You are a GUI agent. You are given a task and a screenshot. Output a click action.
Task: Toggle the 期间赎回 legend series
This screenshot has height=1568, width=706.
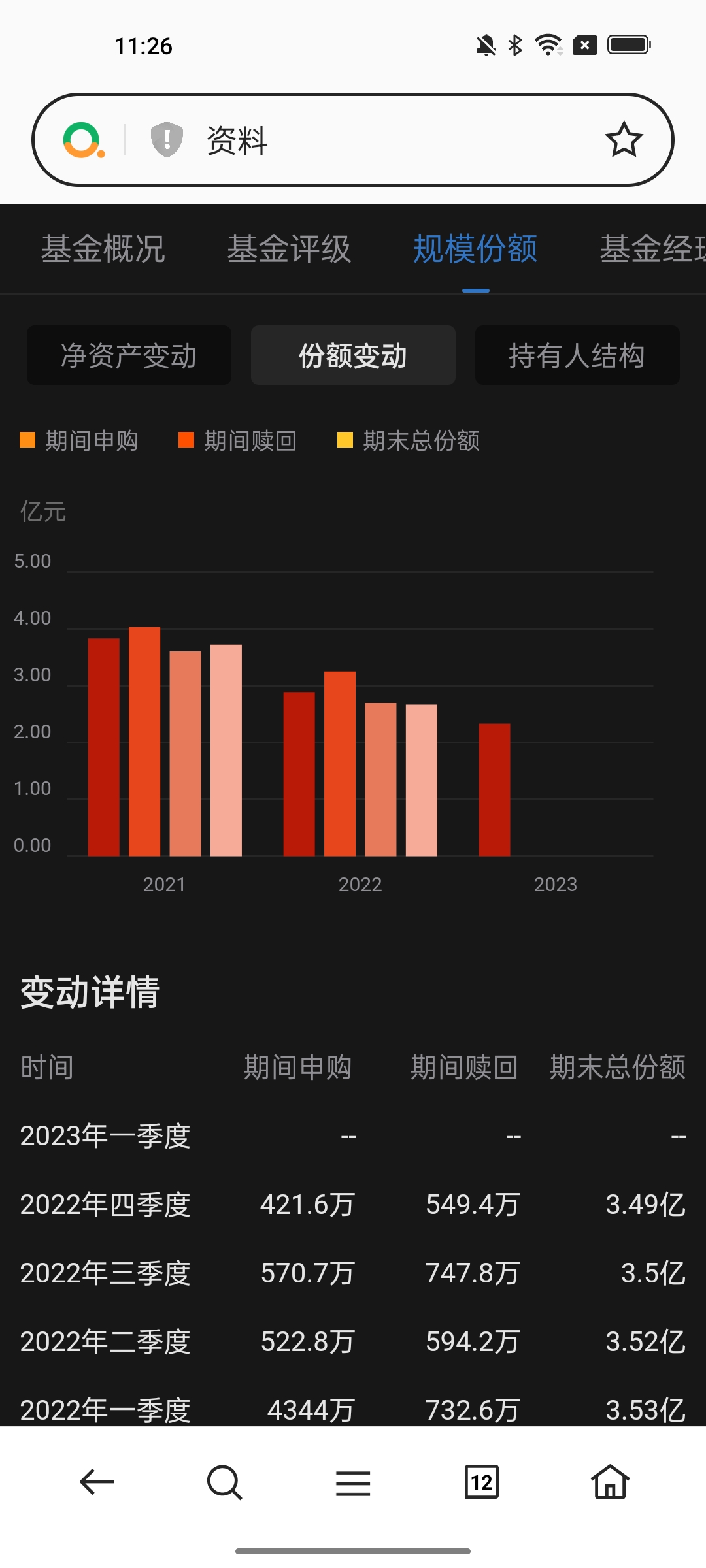click(238, 442)
